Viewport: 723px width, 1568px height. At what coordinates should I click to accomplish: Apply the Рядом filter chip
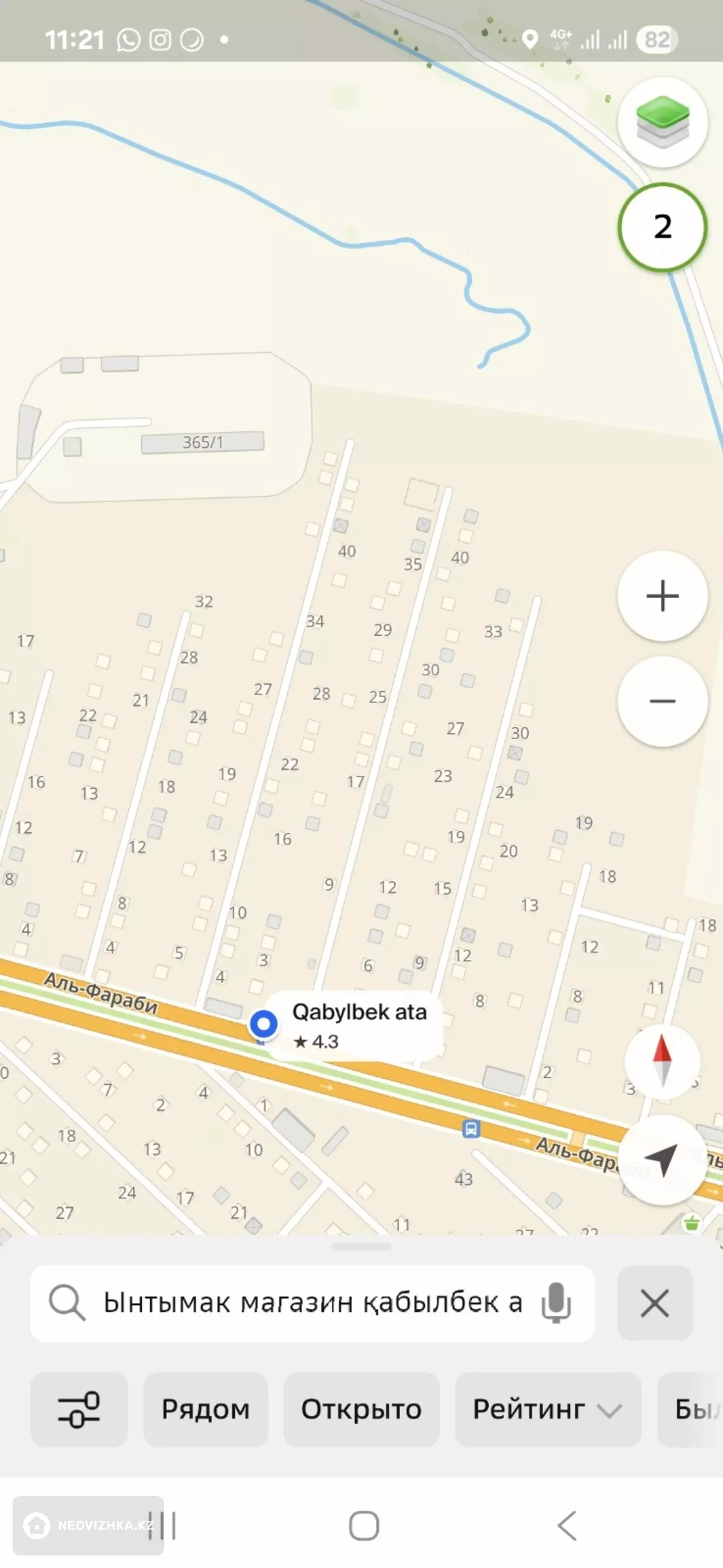pyautogui.click(x=206, y=1409)
